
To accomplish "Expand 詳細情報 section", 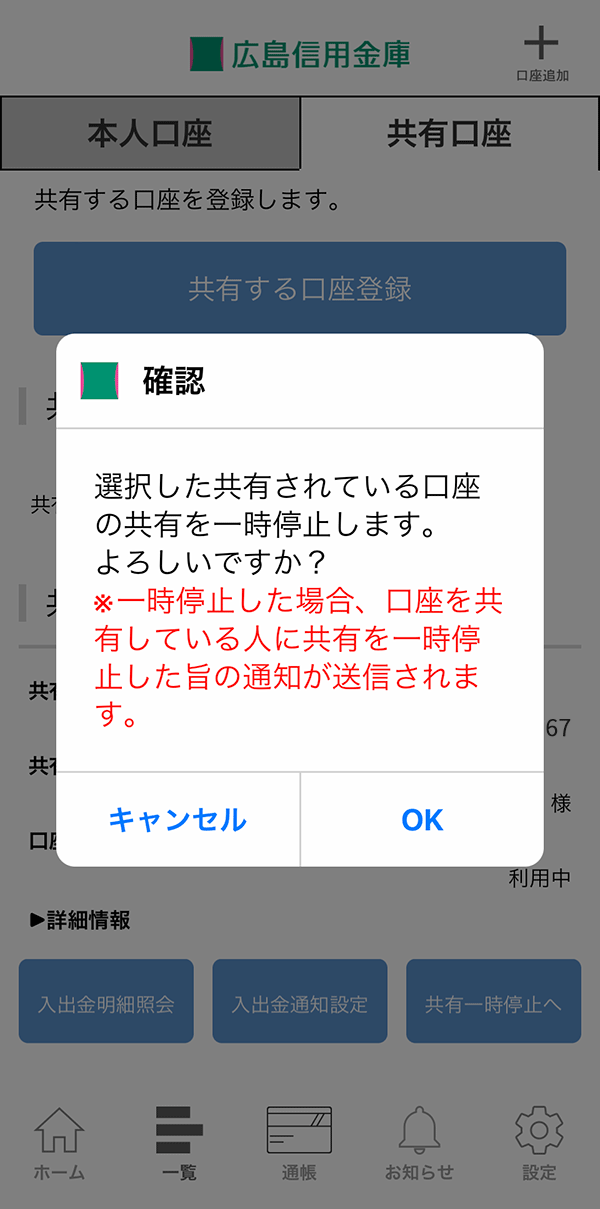I will pyautogui.click(x=80, y=921).
